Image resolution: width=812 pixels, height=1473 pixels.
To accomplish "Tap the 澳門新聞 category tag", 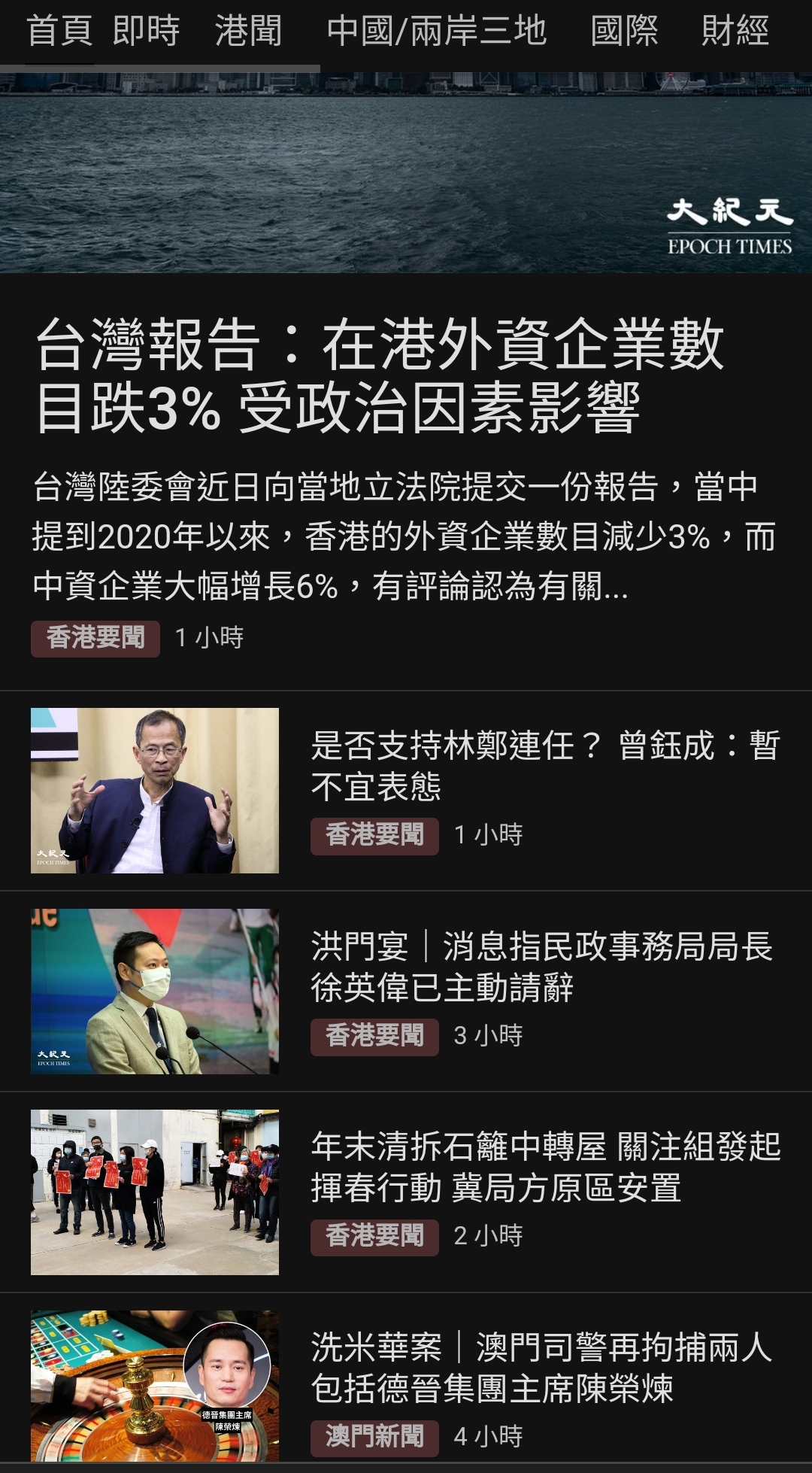I will (374, 1436).
